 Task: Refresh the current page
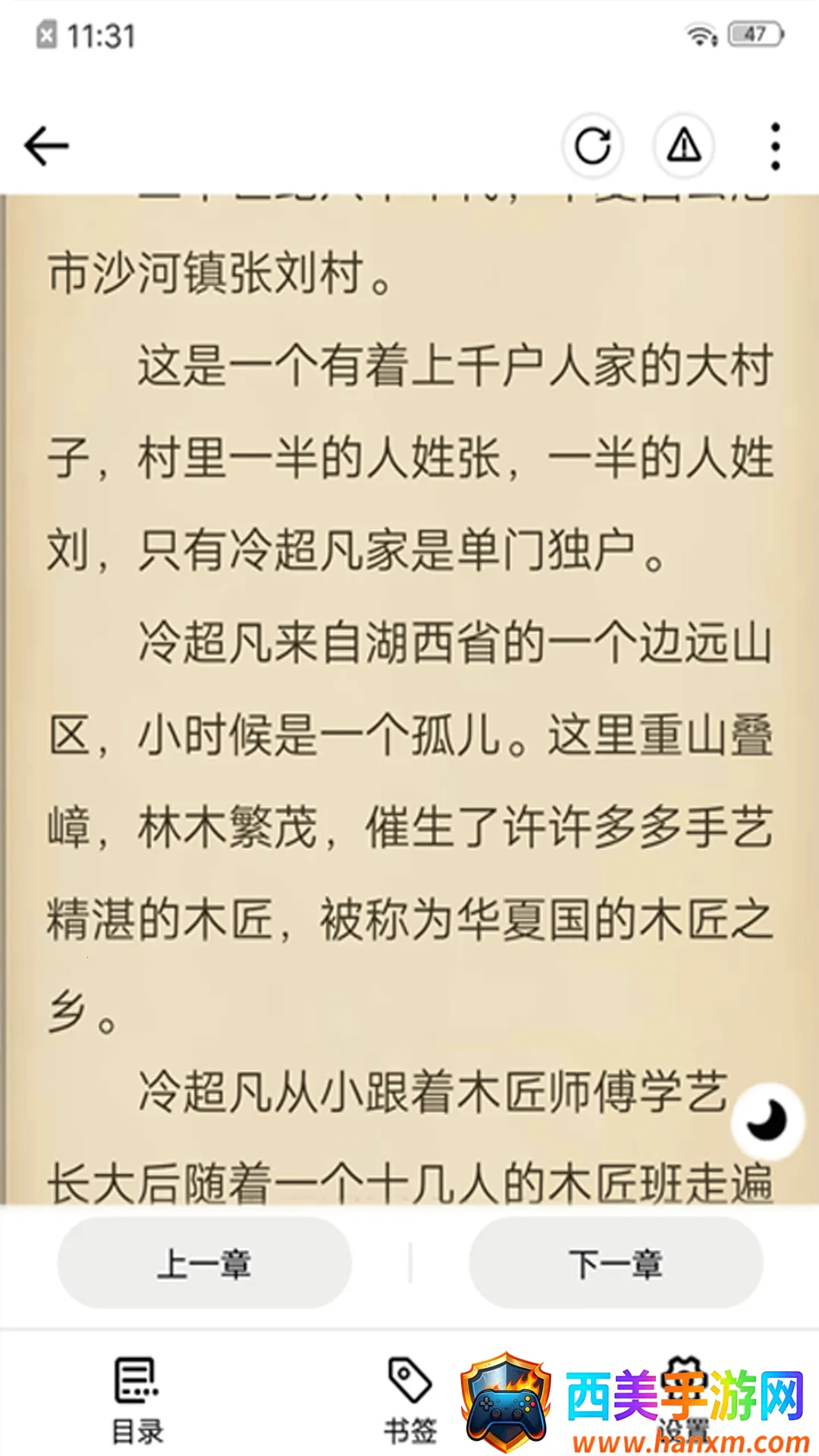592,146
